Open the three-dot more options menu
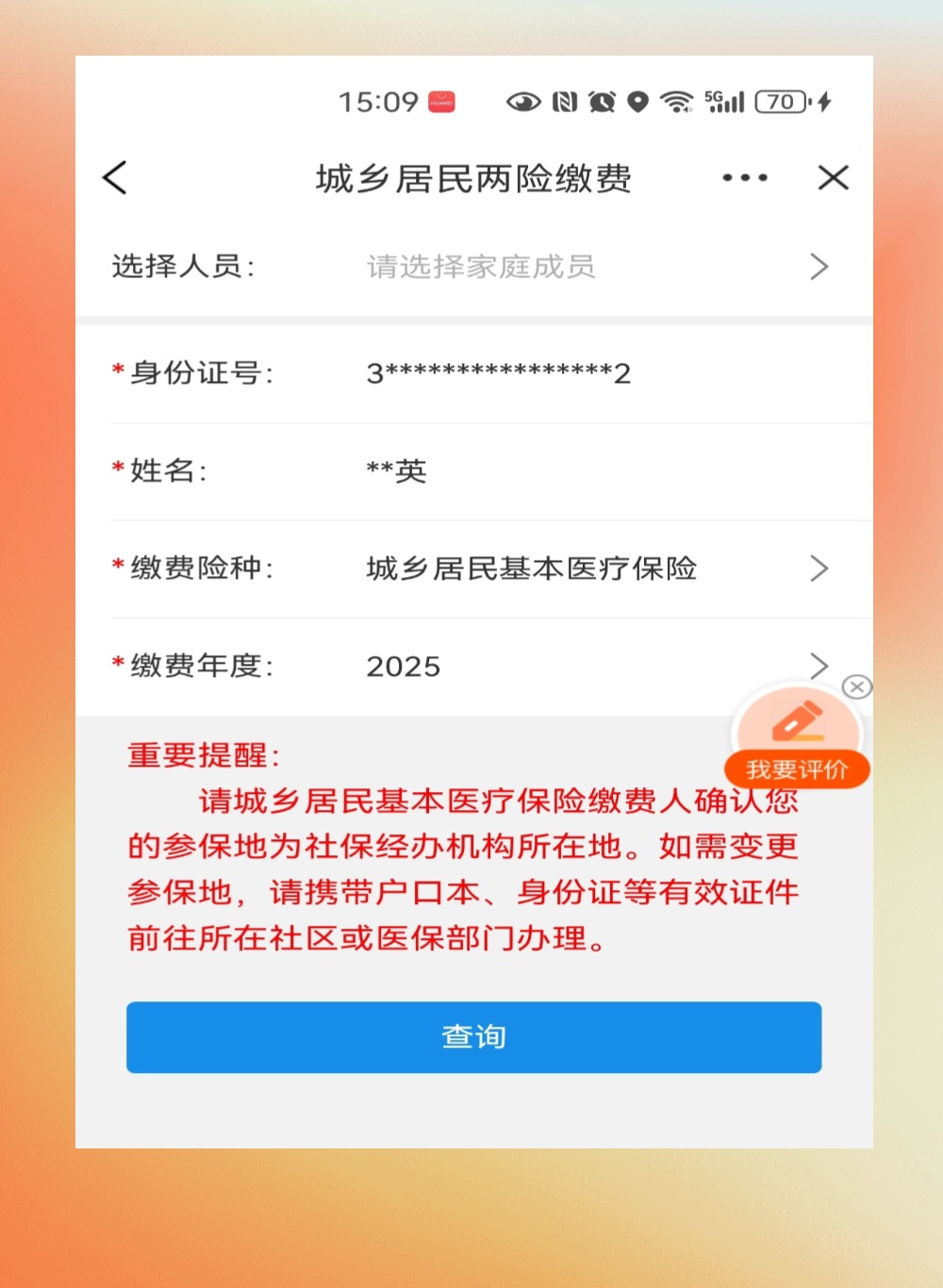 click(745, 177)
